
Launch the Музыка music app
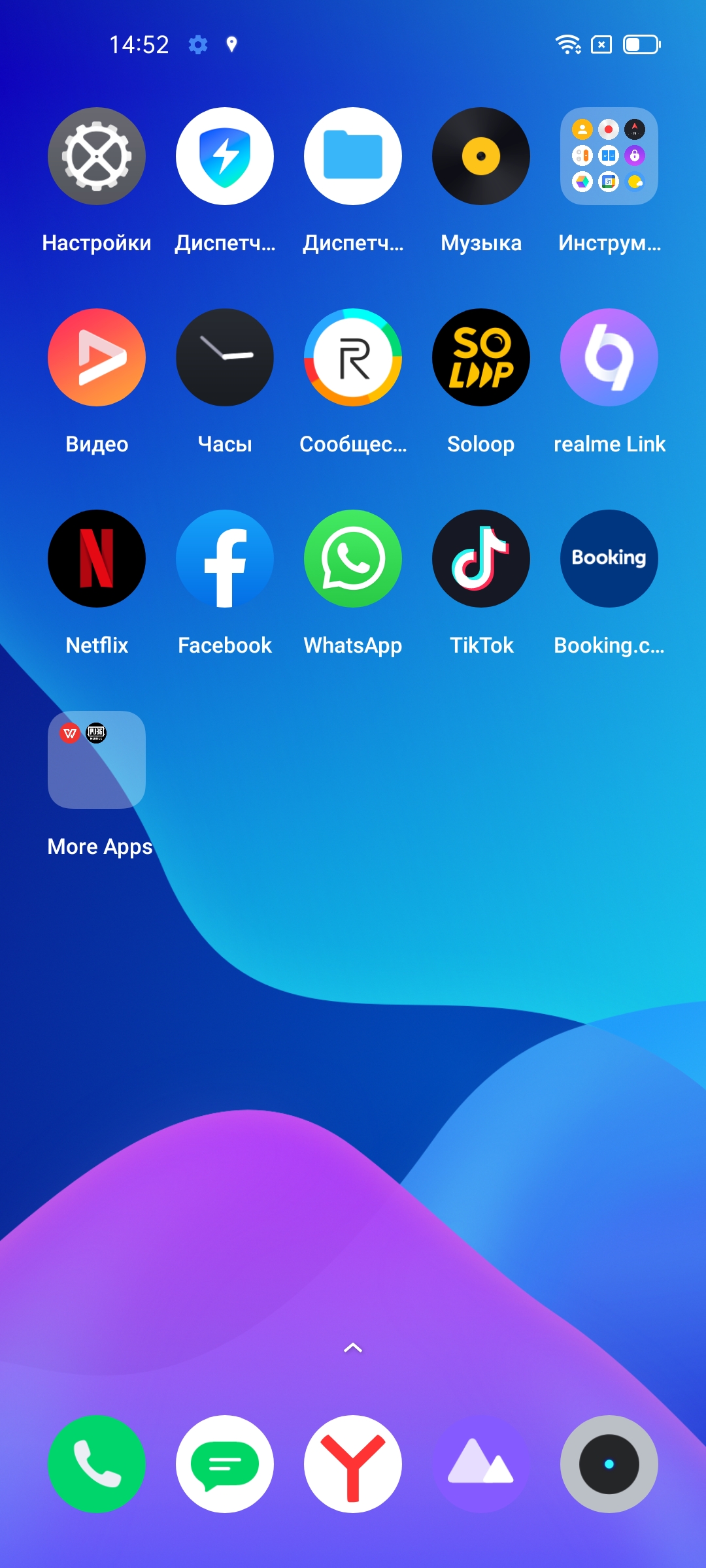click(x=481, y=157)
